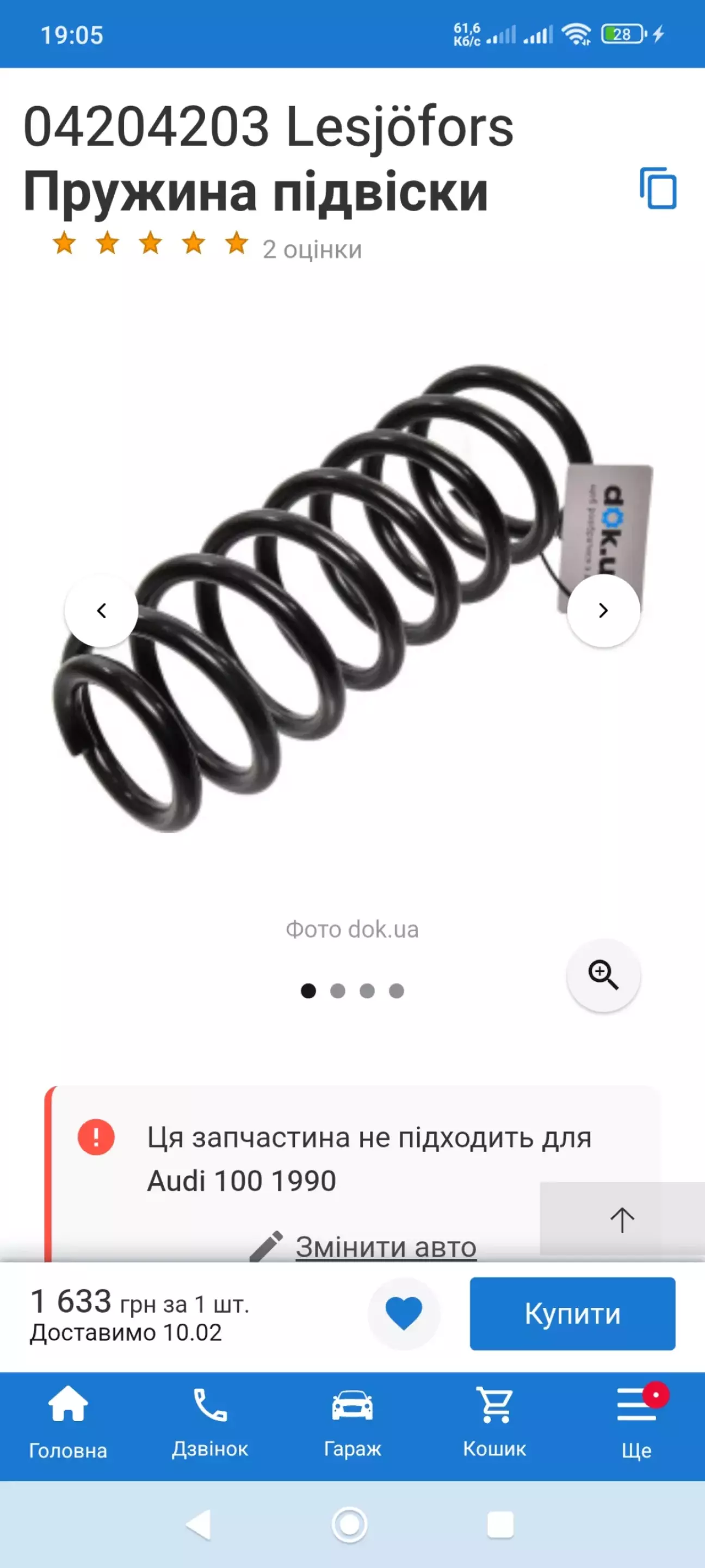Zoom in on the spring photo
The width and height of the screenshot is (705, 1568).
603,975
